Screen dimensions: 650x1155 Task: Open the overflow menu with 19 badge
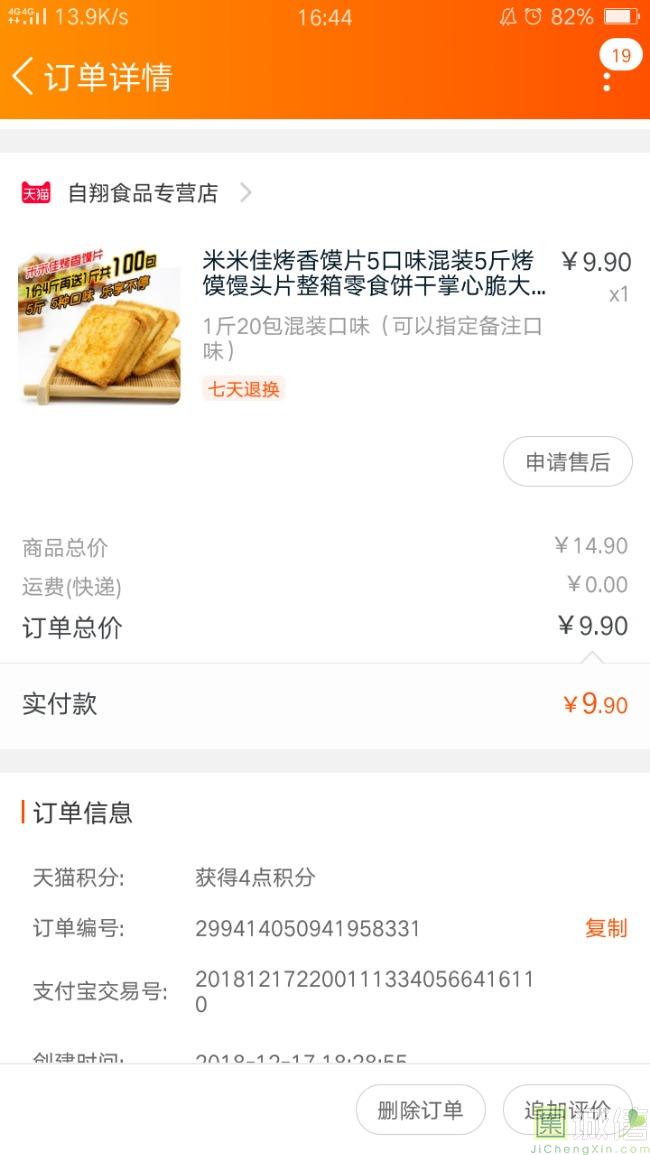point(607,78)
